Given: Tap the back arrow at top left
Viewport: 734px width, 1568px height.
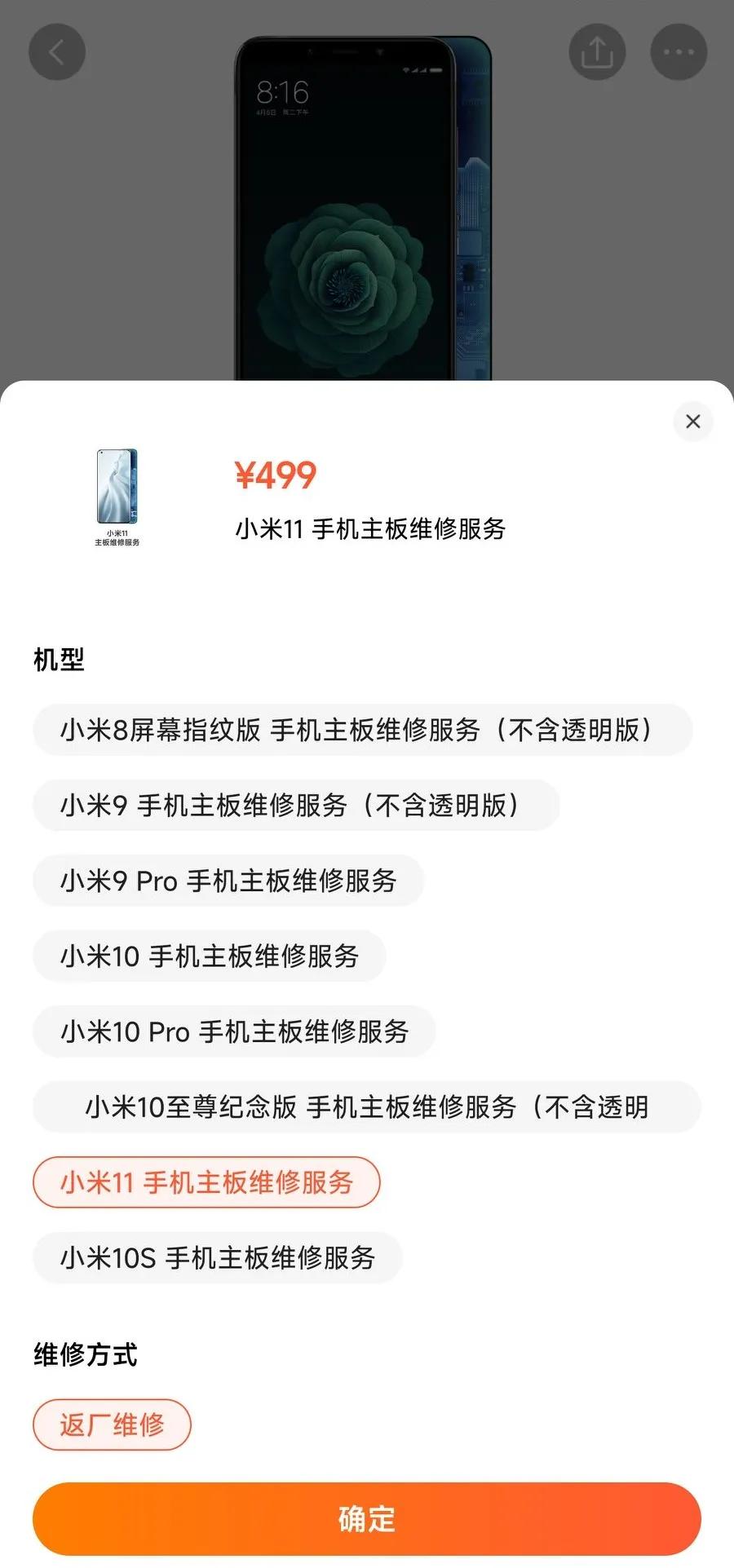Looking at the screenshot, I should 55,51.
